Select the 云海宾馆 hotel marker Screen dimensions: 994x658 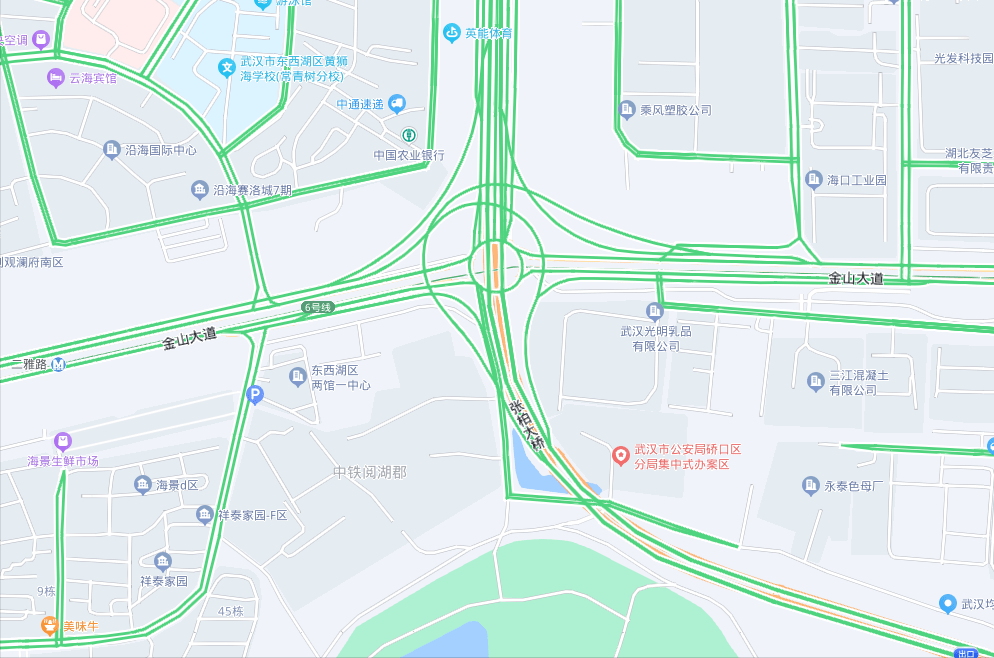[55, 77]
